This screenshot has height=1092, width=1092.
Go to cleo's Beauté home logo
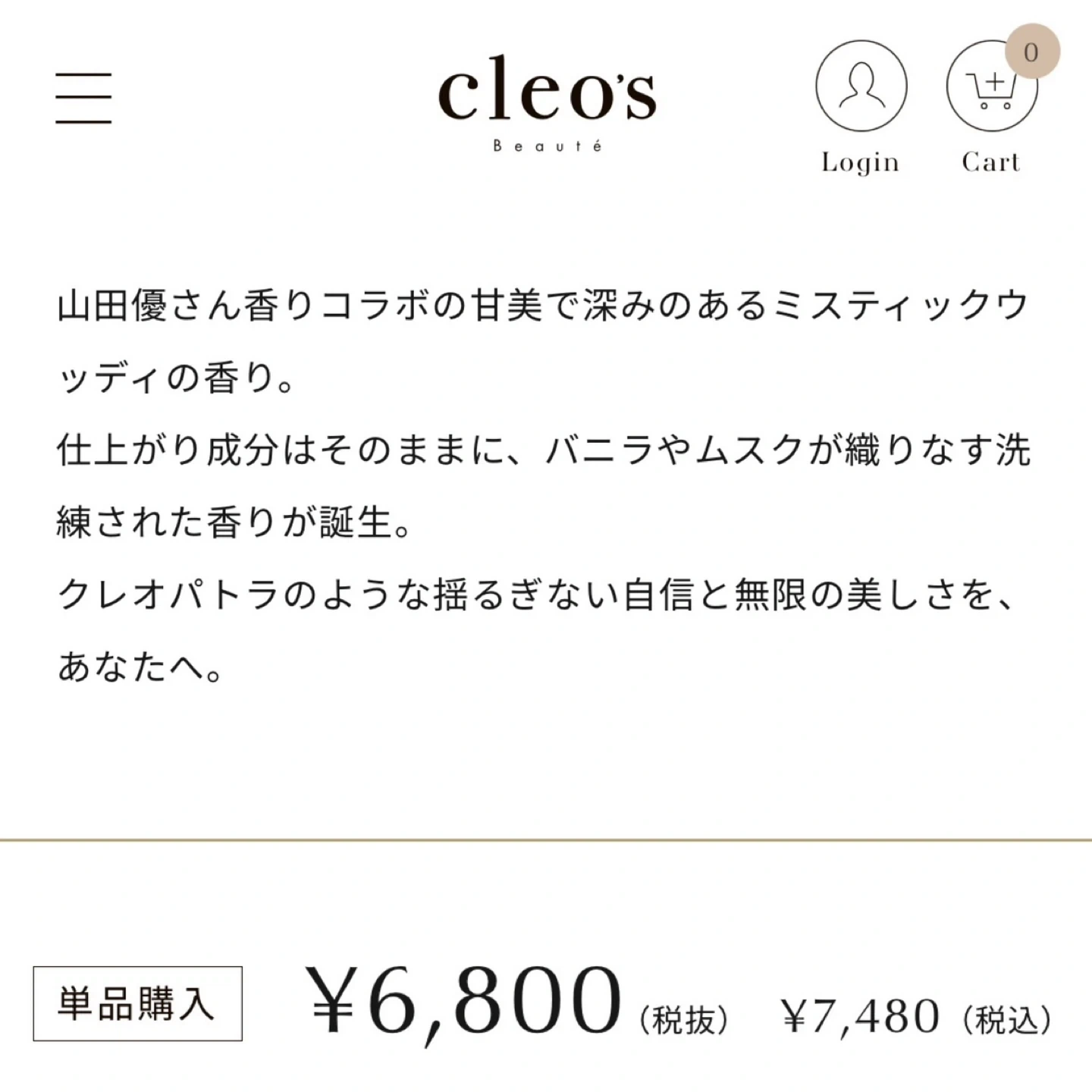[x=547, y=106]
